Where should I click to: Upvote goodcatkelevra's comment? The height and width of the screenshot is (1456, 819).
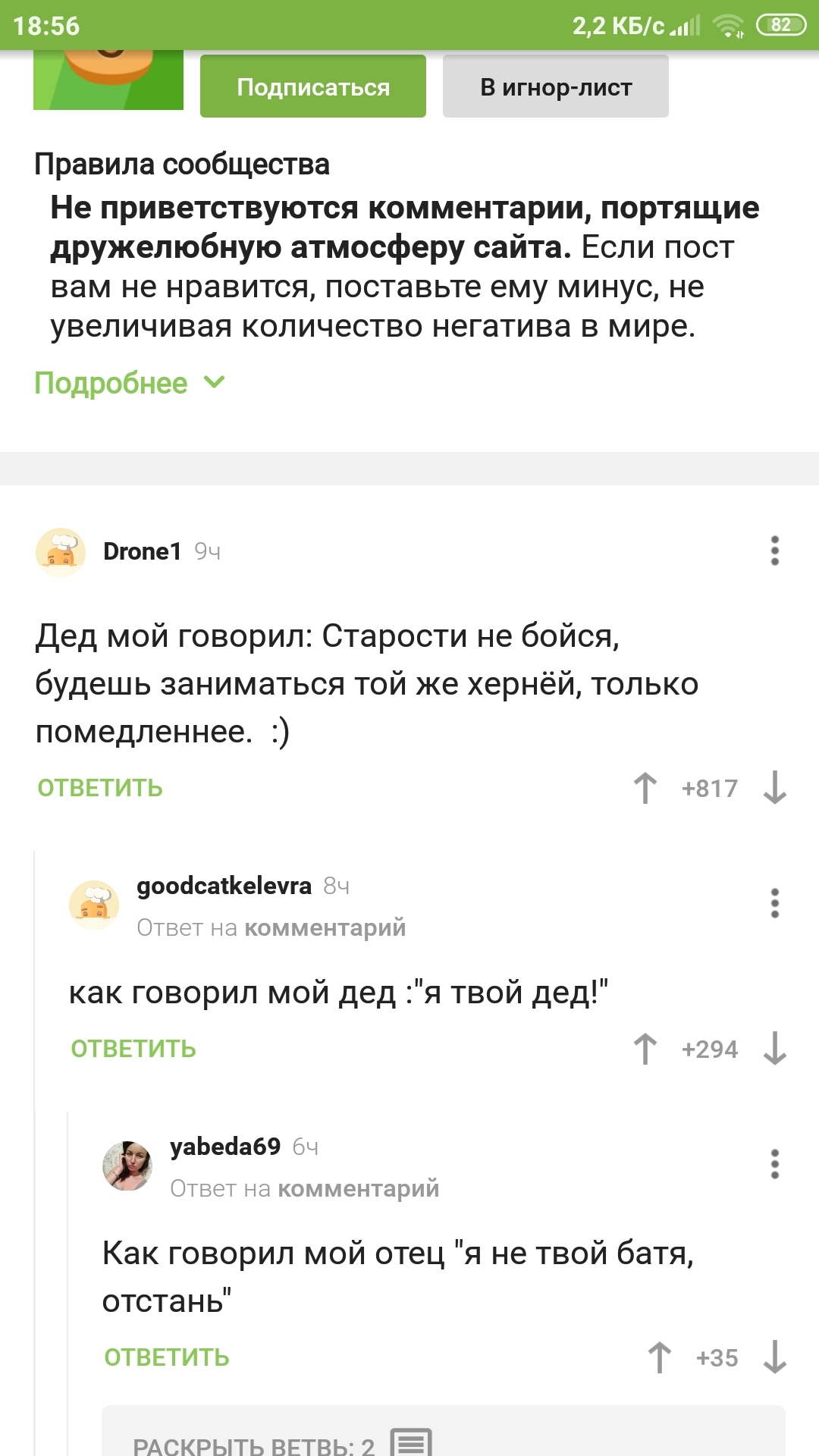click(x=645, y=1049)
